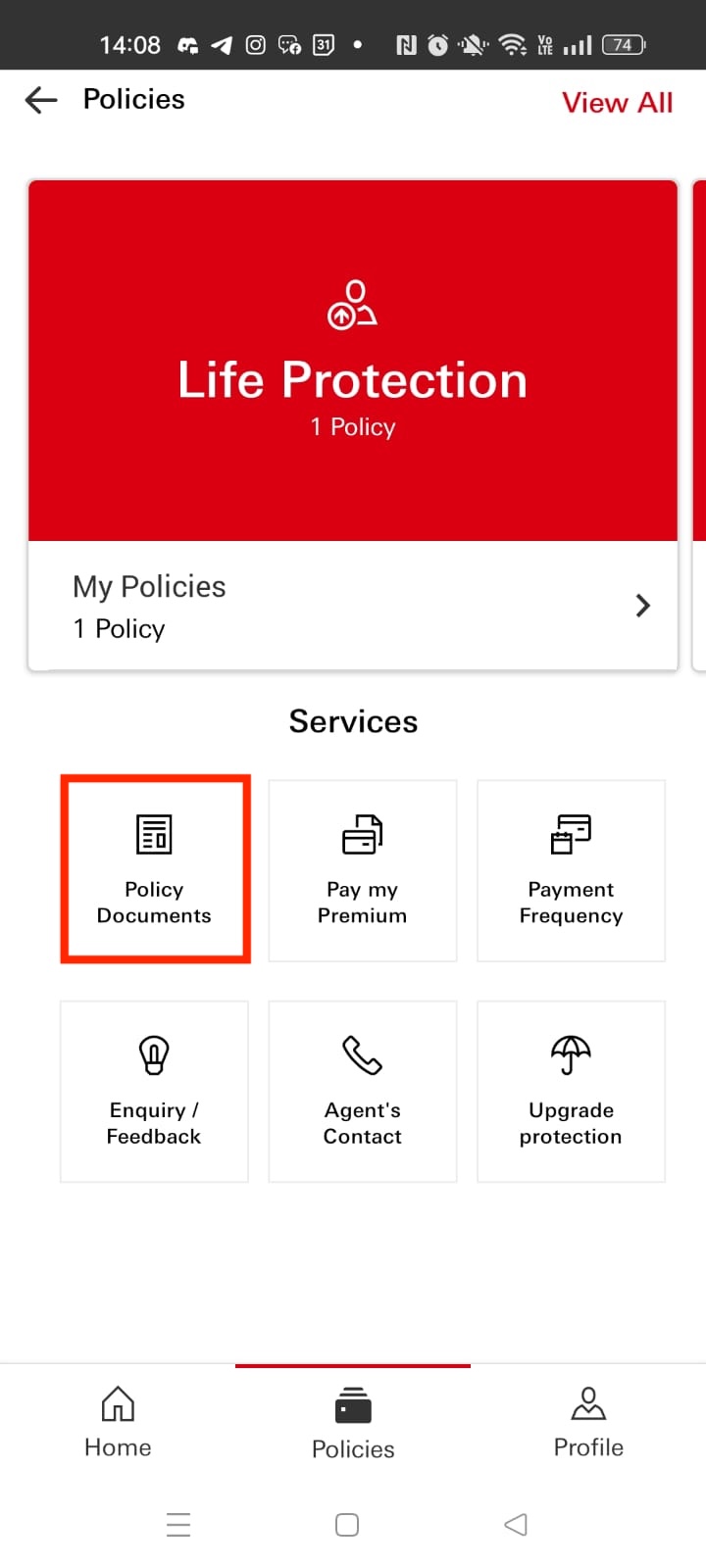View Agent's Contact

tap(362, 1091)
